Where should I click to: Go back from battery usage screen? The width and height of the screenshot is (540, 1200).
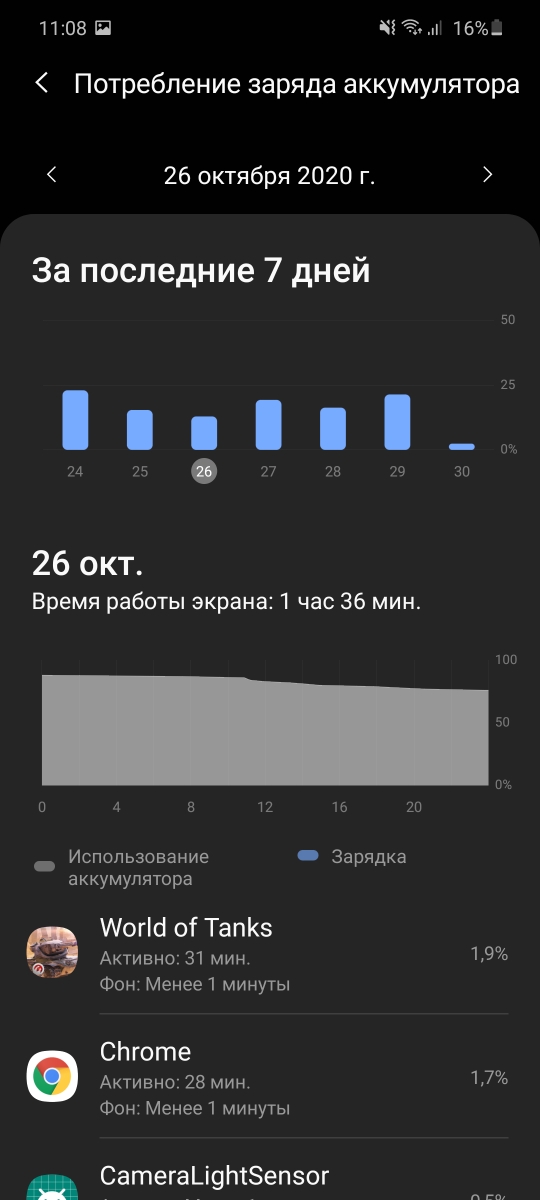click(42, 83)
